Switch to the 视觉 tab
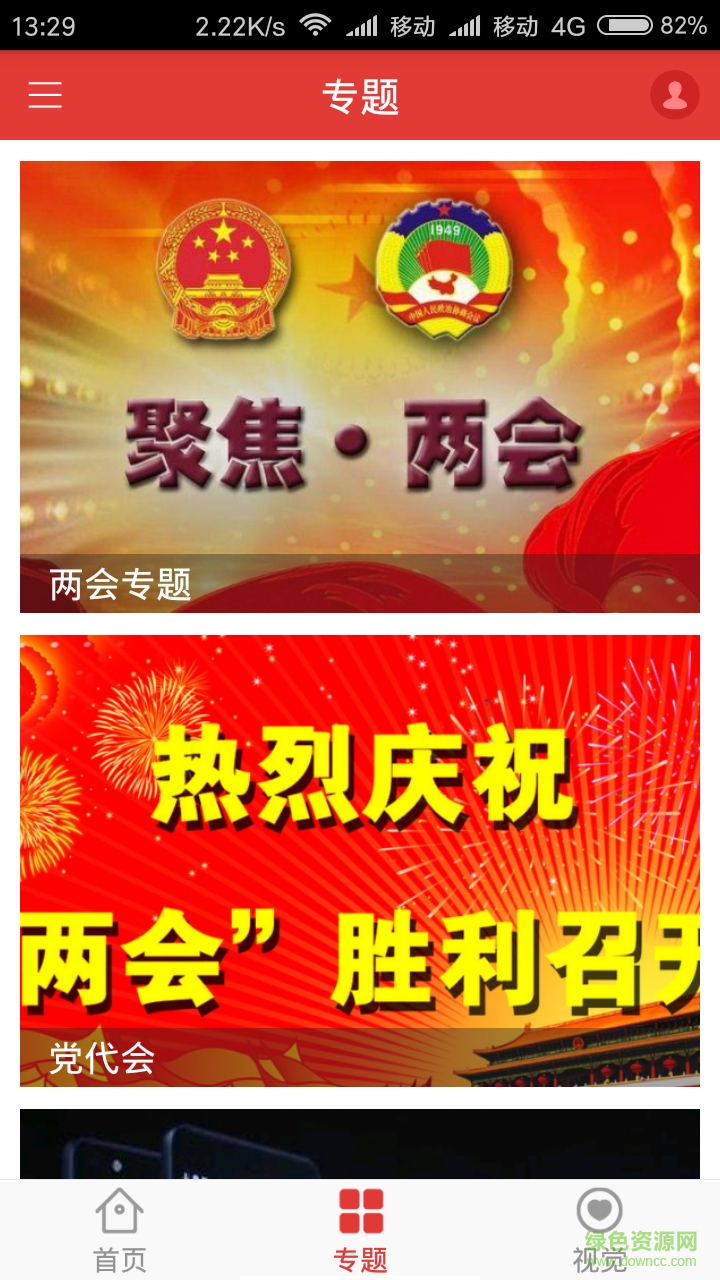 pos(599,1233)
